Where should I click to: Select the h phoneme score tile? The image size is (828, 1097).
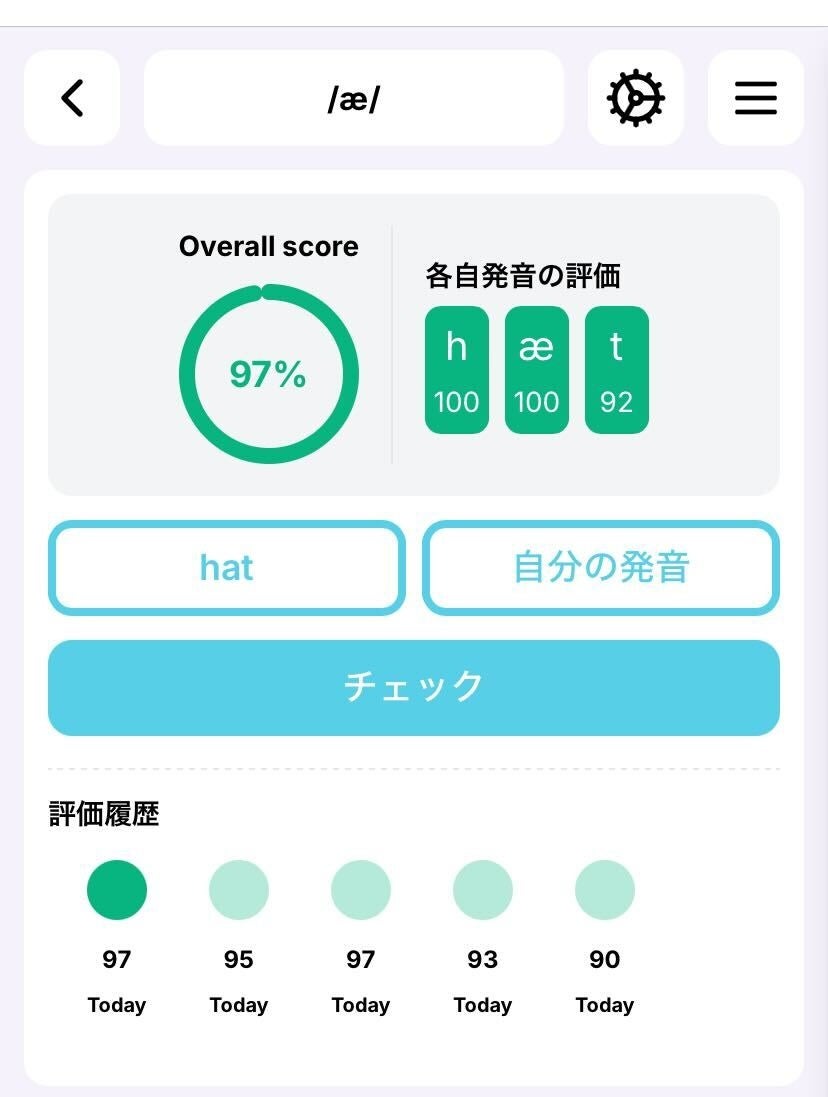457,370
